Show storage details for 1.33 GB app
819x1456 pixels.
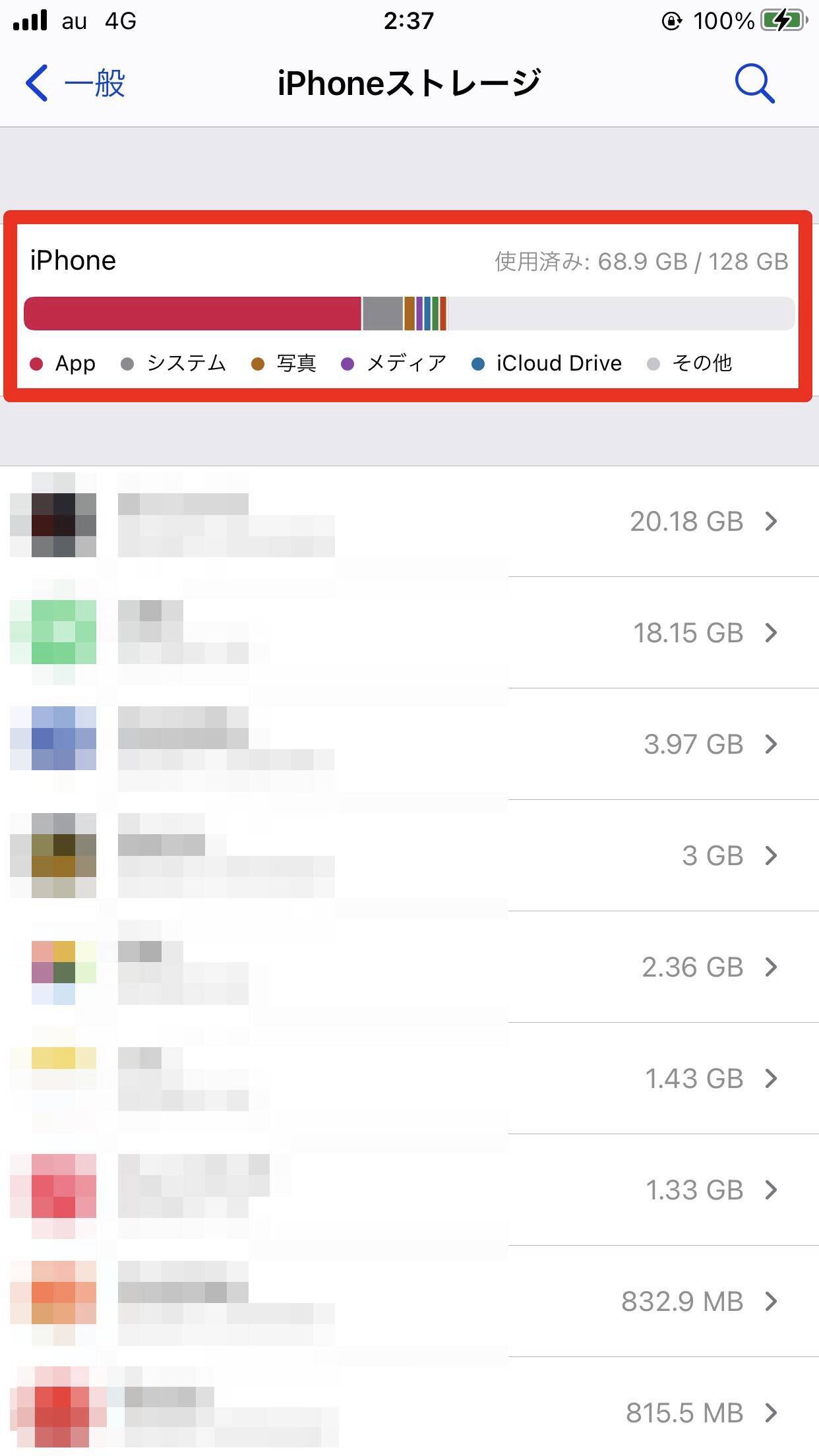tap(409, 1190)
